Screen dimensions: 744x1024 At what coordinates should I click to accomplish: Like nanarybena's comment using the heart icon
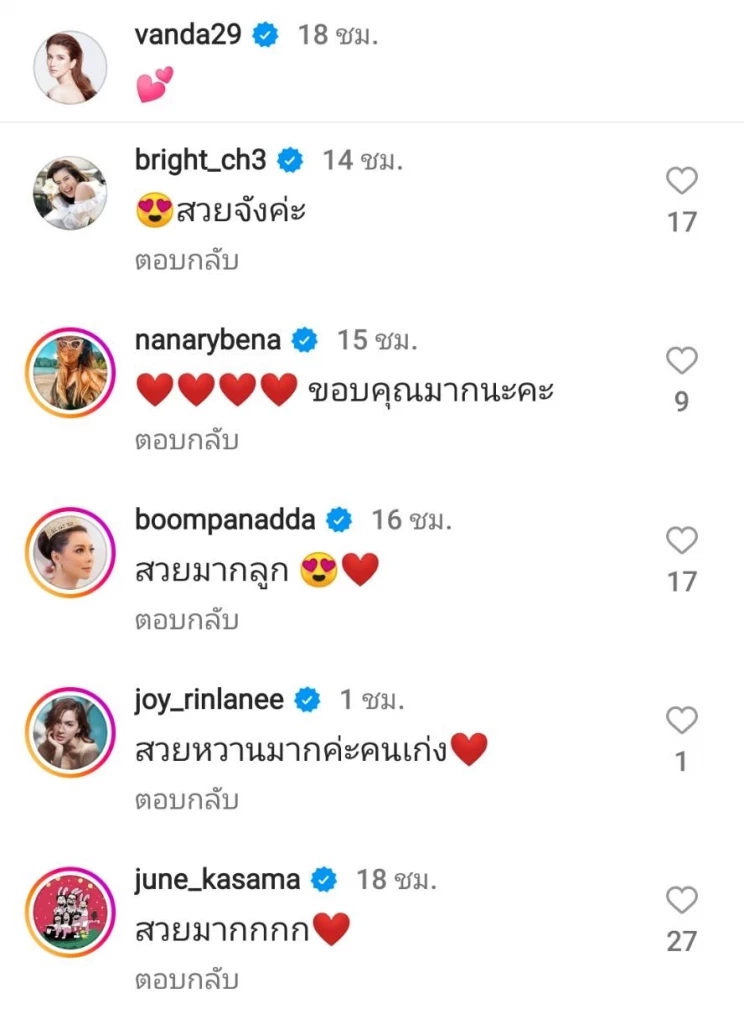tap(681, 361)
